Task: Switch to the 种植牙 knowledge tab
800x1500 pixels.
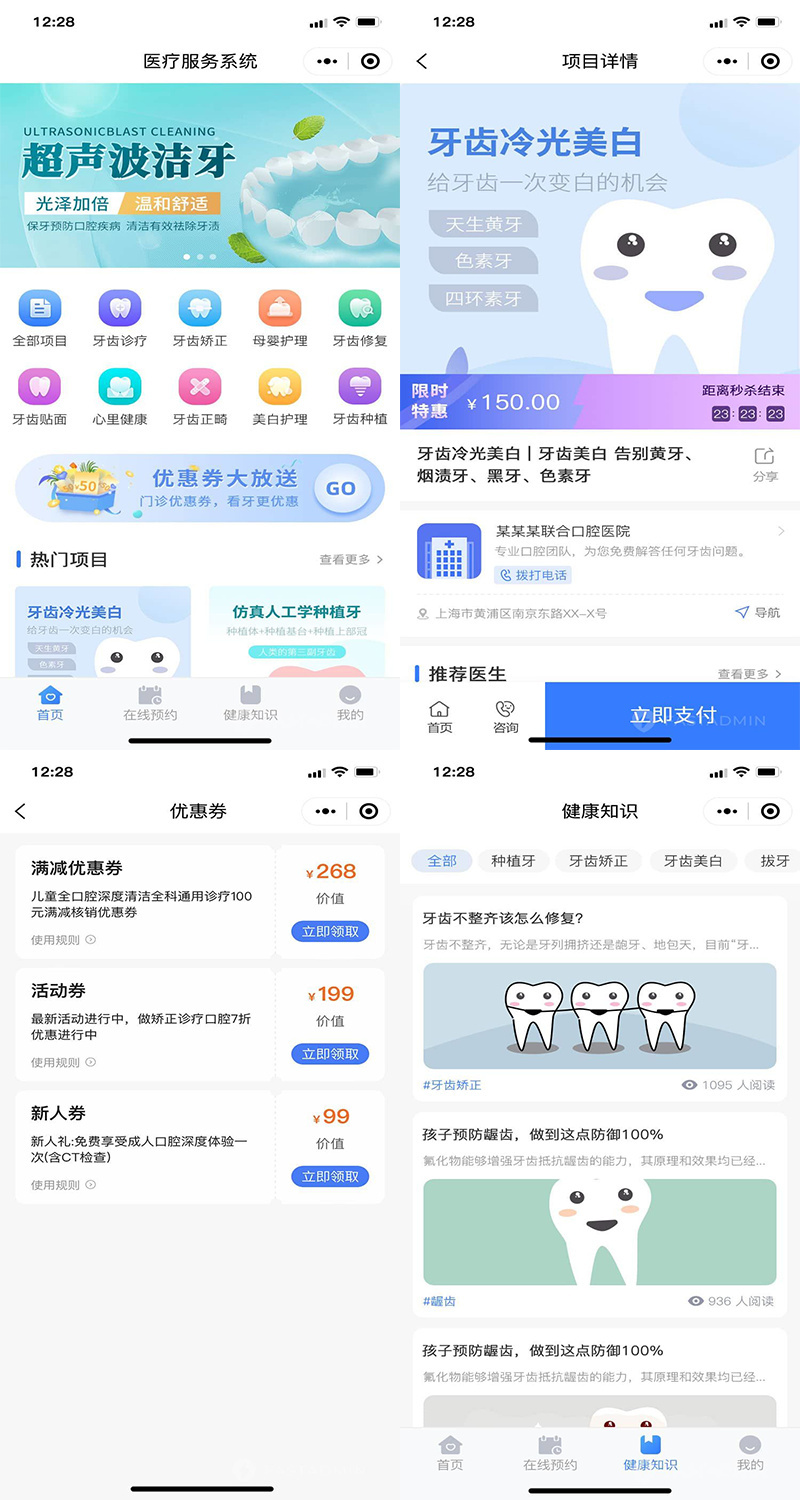Action: pos(513,860)
